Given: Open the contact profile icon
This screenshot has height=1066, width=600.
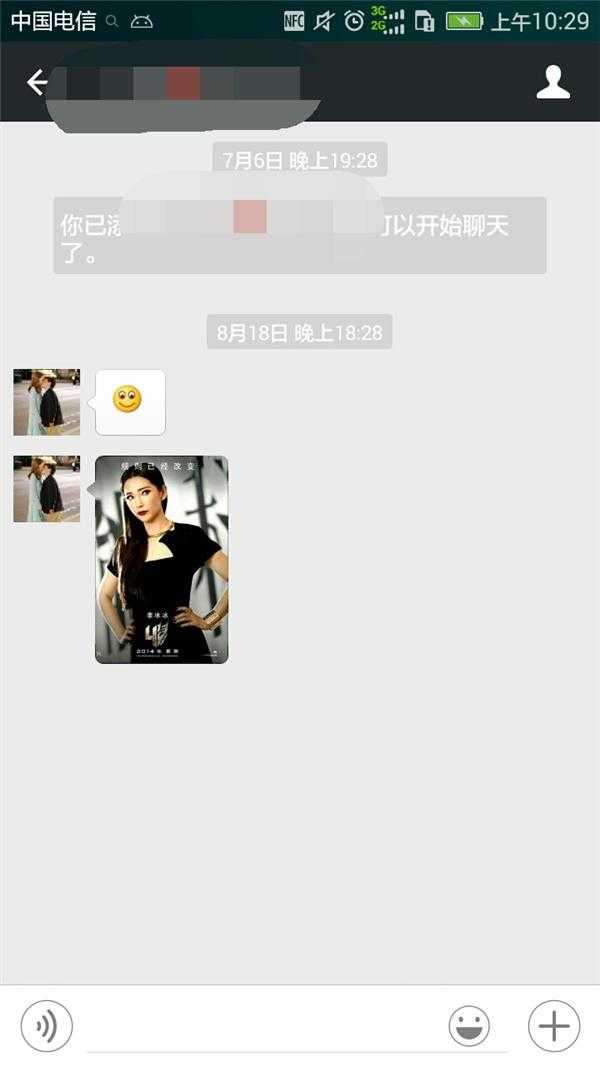Looking at the screenshot, I should click(x=553, y=82).
